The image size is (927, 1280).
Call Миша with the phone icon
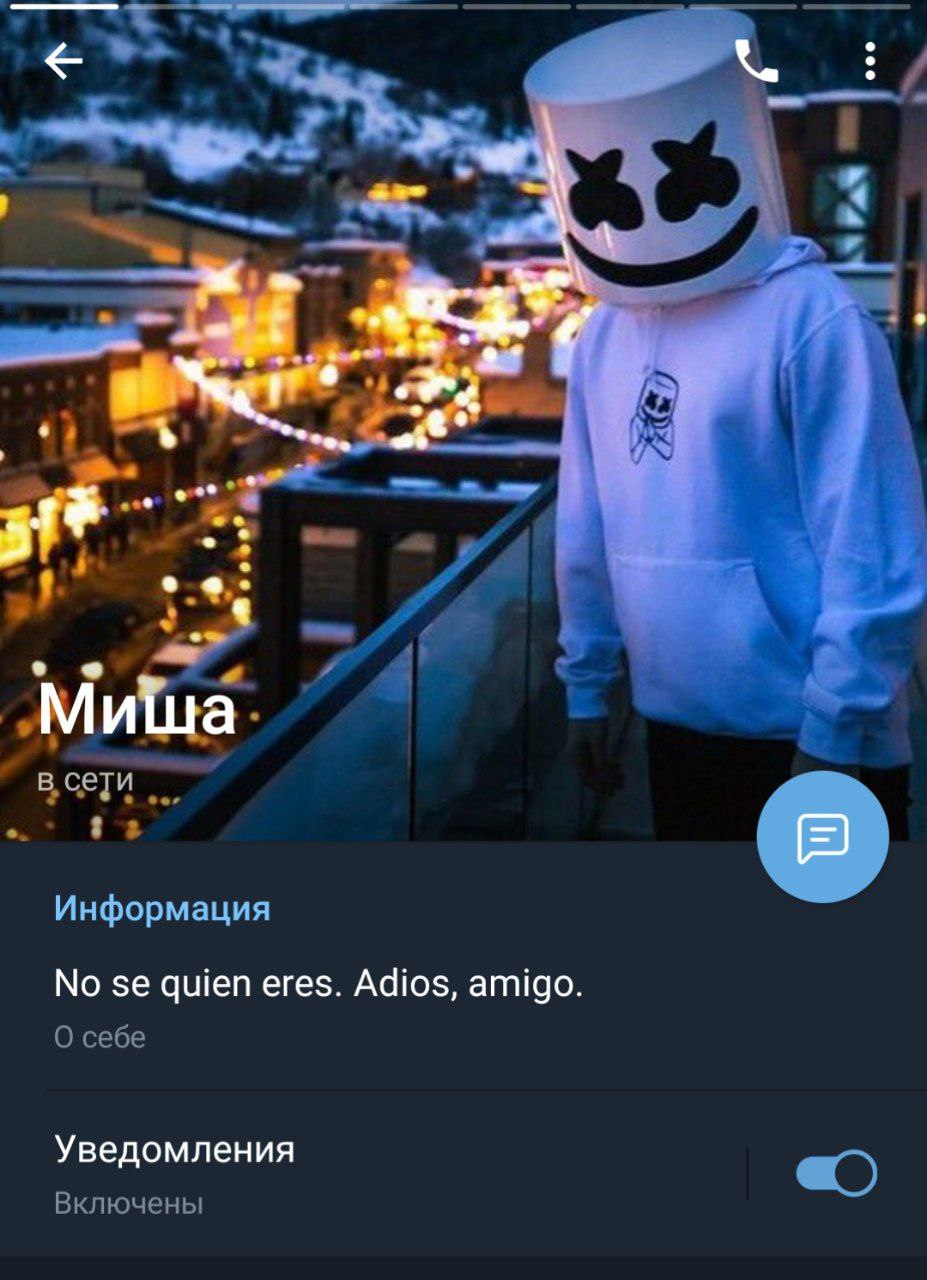(x=756, y=62)
